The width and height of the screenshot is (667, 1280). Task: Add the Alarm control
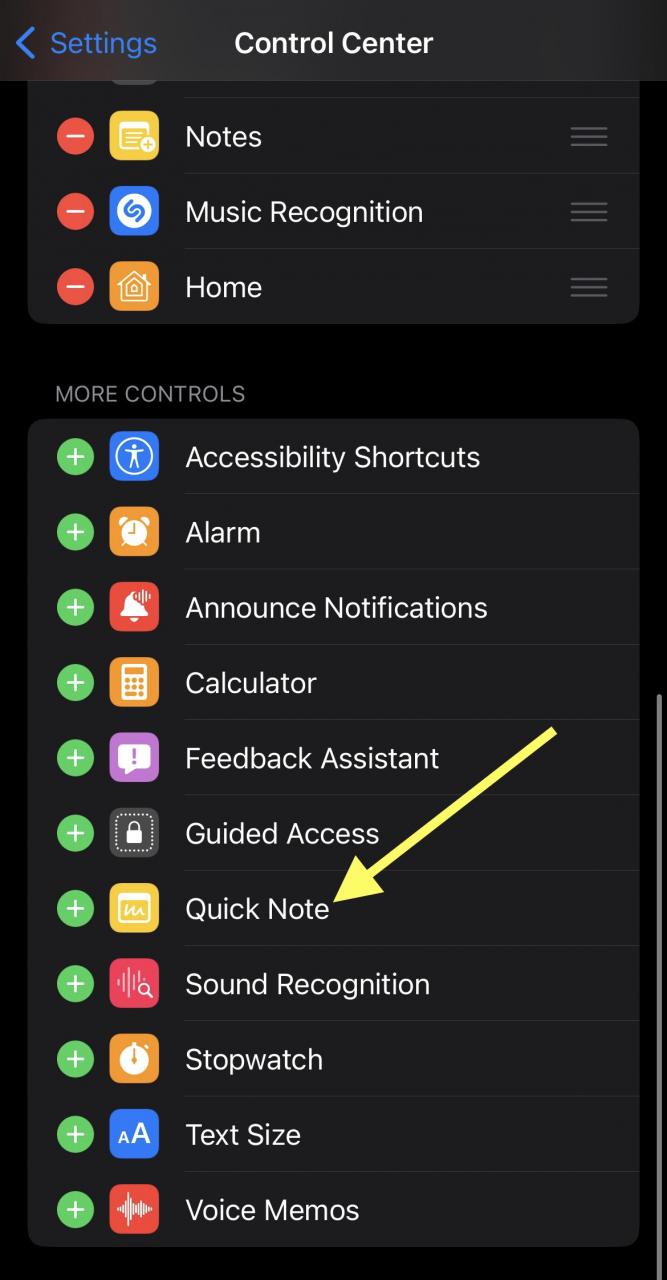(75, 532)
